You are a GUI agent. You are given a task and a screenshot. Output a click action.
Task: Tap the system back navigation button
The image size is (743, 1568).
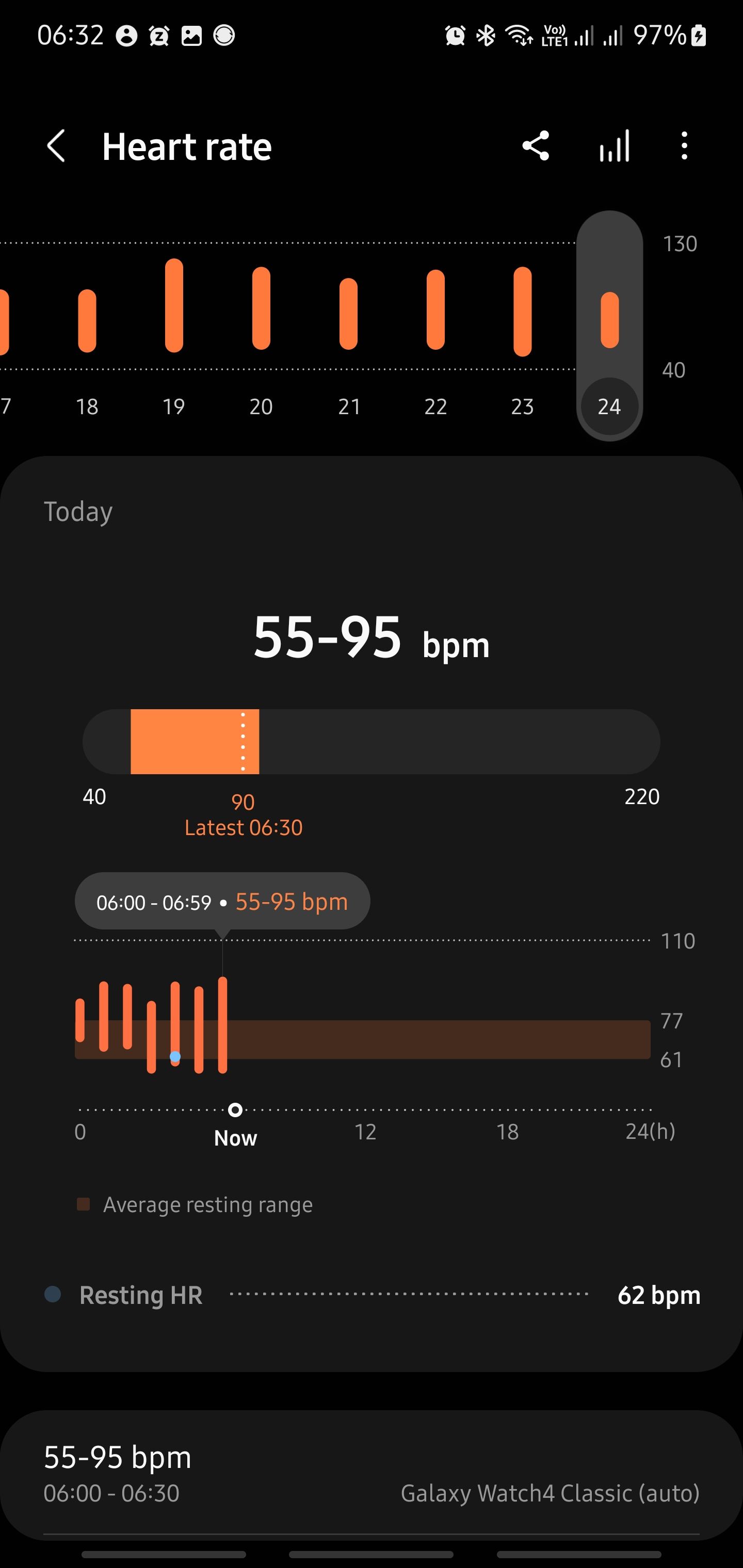pyautogui.click(x=578, y=1554)
